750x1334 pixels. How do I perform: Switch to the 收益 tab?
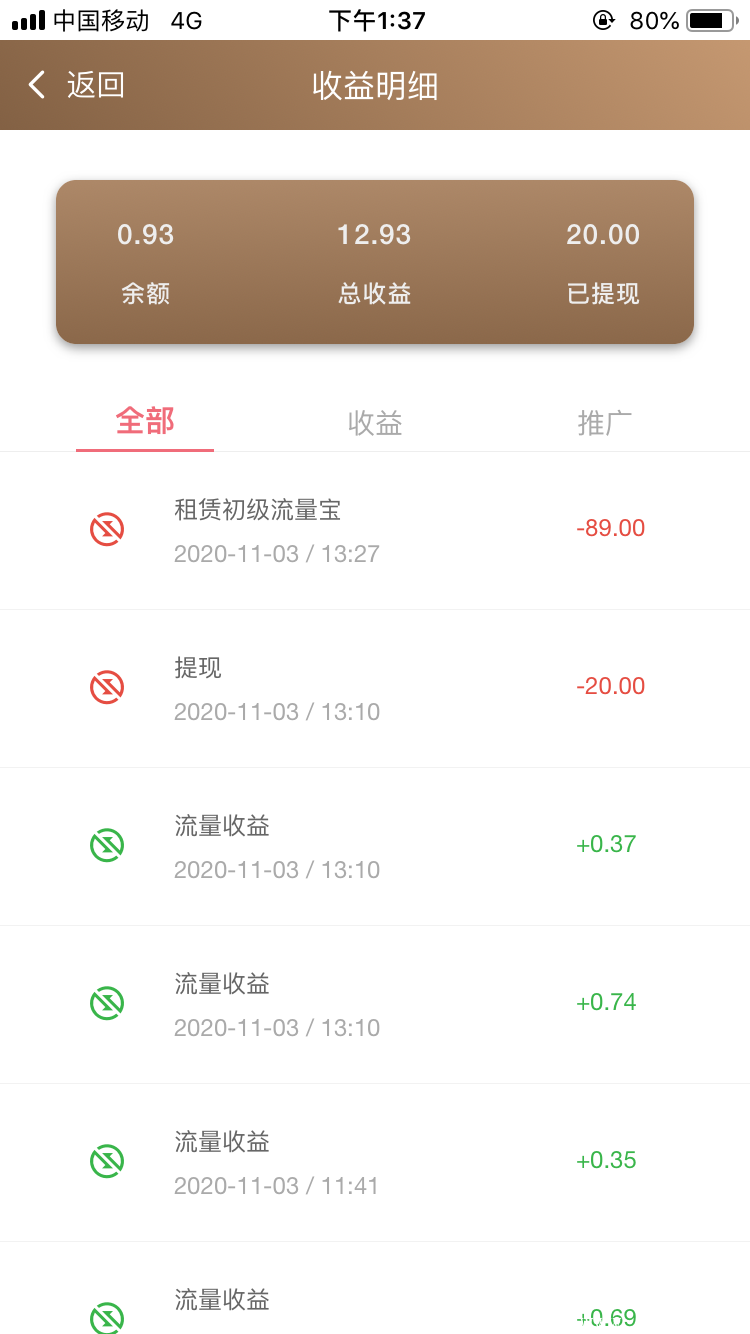(374, 423)
